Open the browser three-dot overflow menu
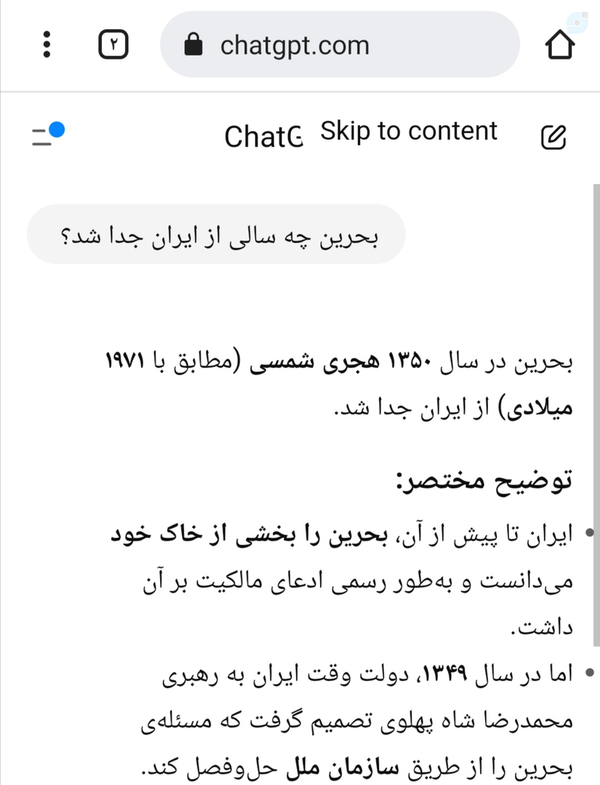Viewport: 600px width, 785px height. click(47, 45)
